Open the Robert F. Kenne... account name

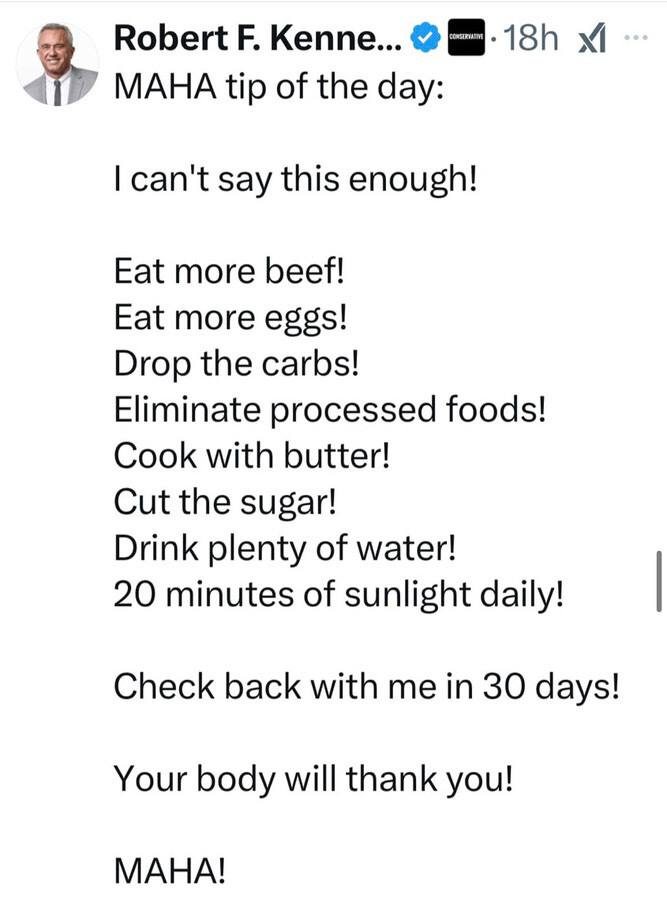258,38
